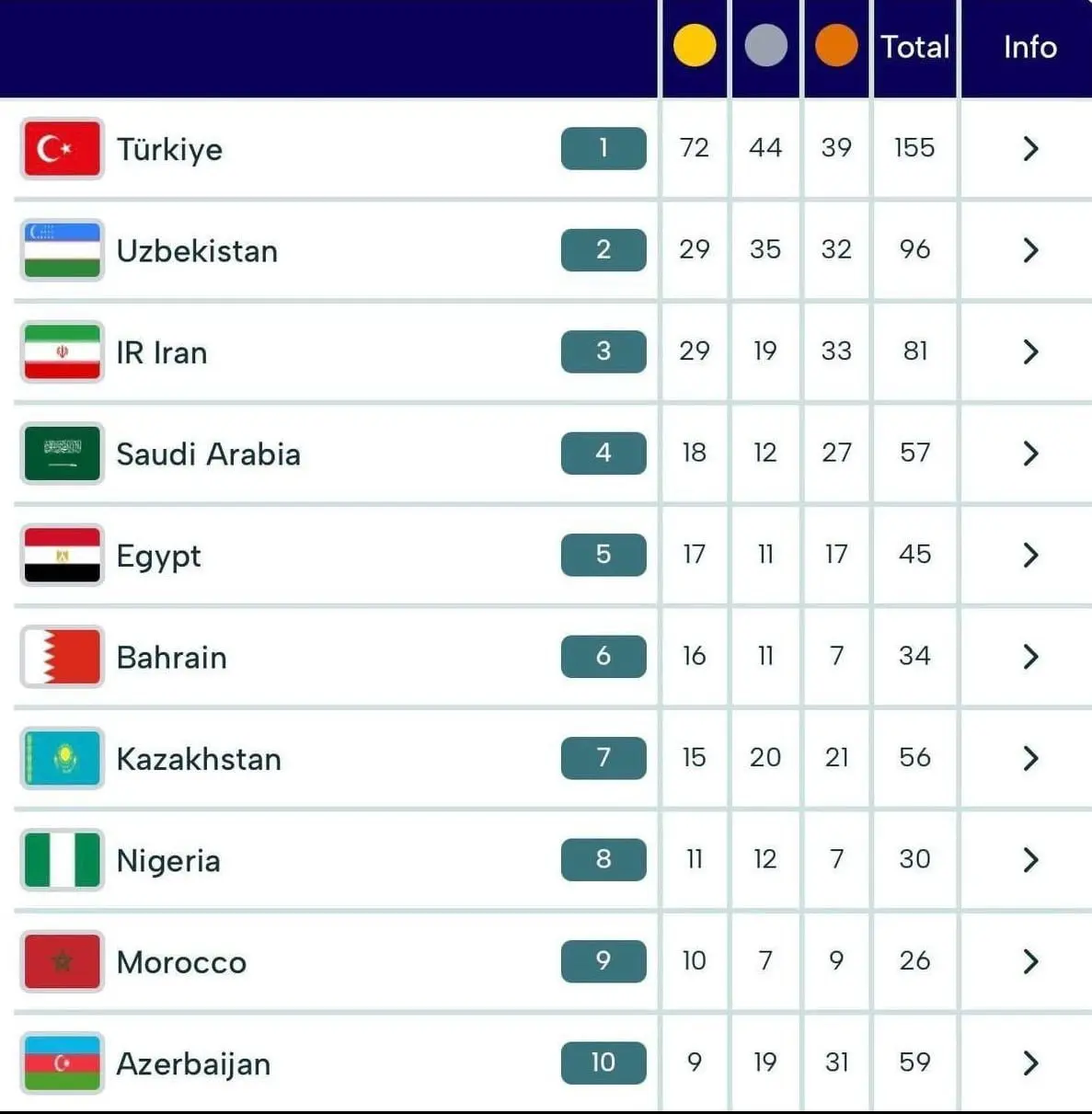Expand Azerbaijan's medal details
1092x1114 pixels.
click(x=1030, y=1063)
